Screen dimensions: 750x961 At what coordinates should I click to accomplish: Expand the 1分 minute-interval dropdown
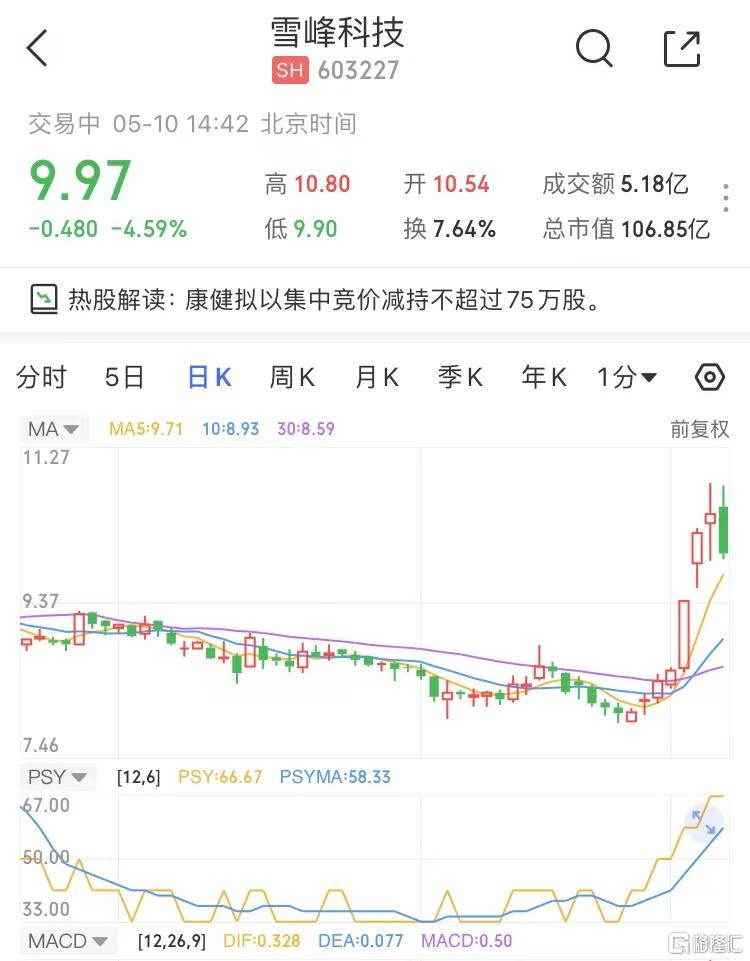[x=627, y=377]
